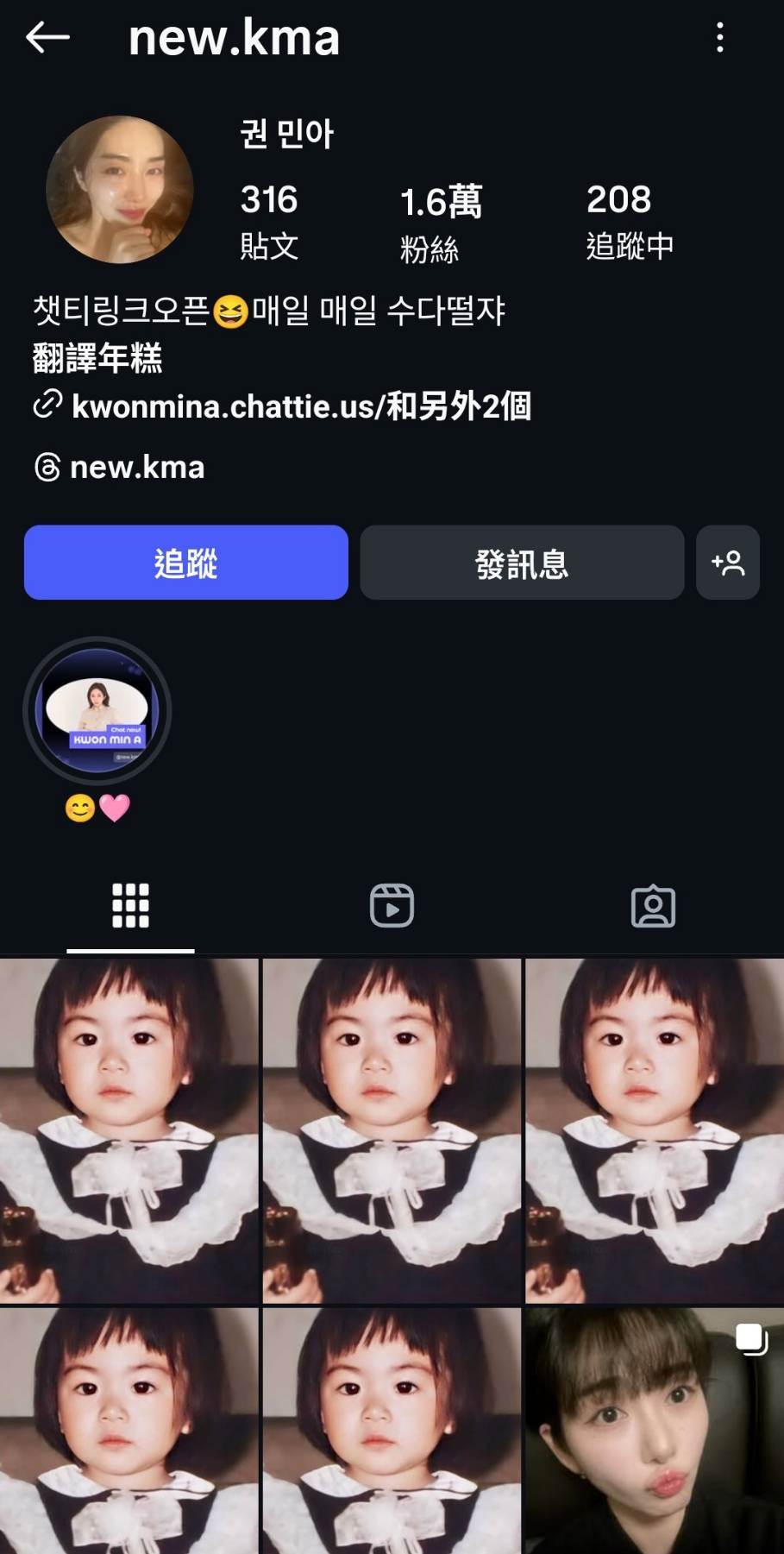The width and height of the screenshot is (784, 1554).
Task: View the 1.6萬 followers list
Action: point(440,222)
